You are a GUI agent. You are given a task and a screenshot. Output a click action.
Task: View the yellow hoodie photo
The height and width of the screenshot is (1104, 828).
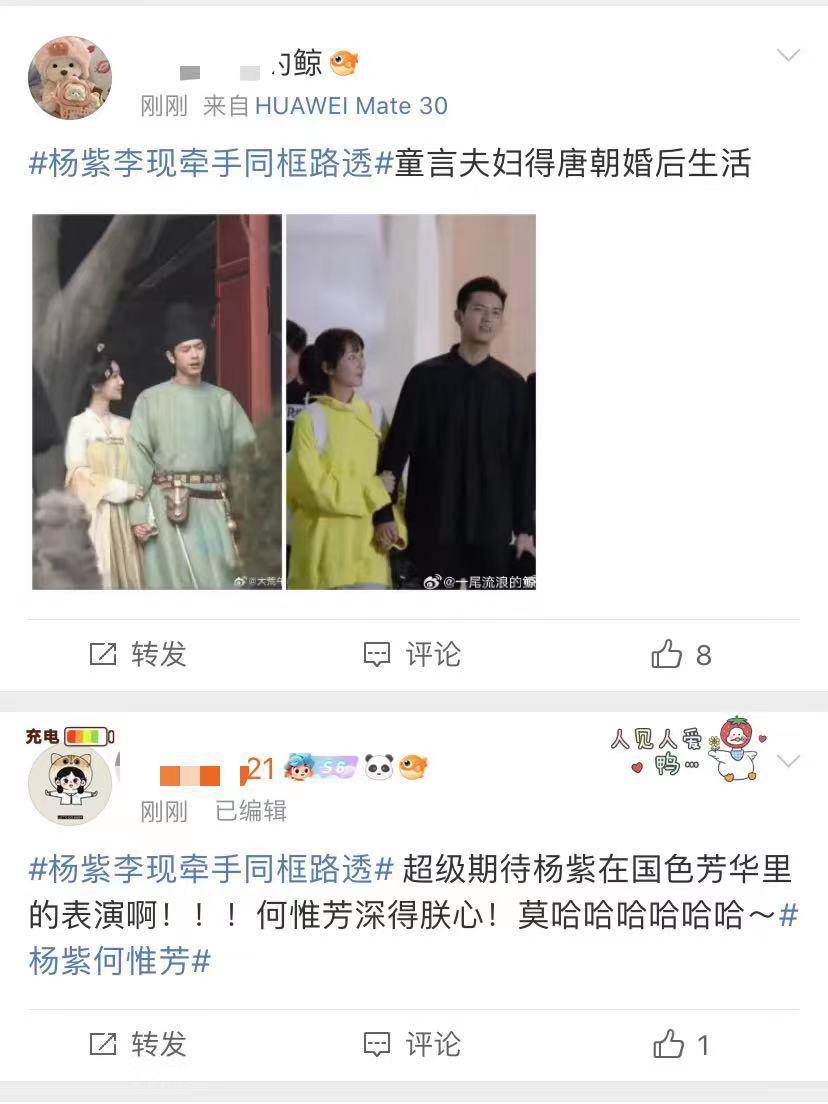411,401
